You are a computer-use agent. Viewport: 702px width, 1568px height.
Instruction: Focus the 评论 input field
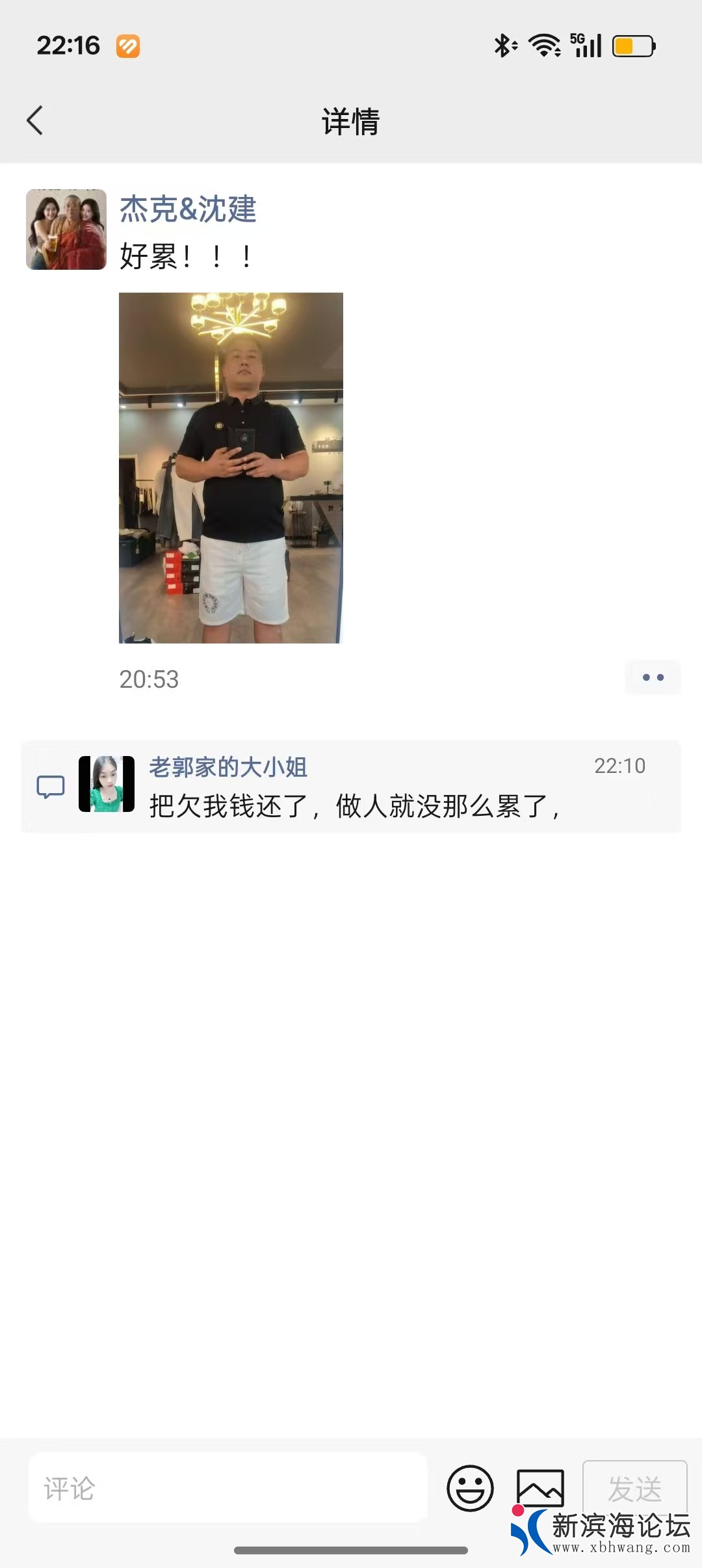click(227, 1488)
